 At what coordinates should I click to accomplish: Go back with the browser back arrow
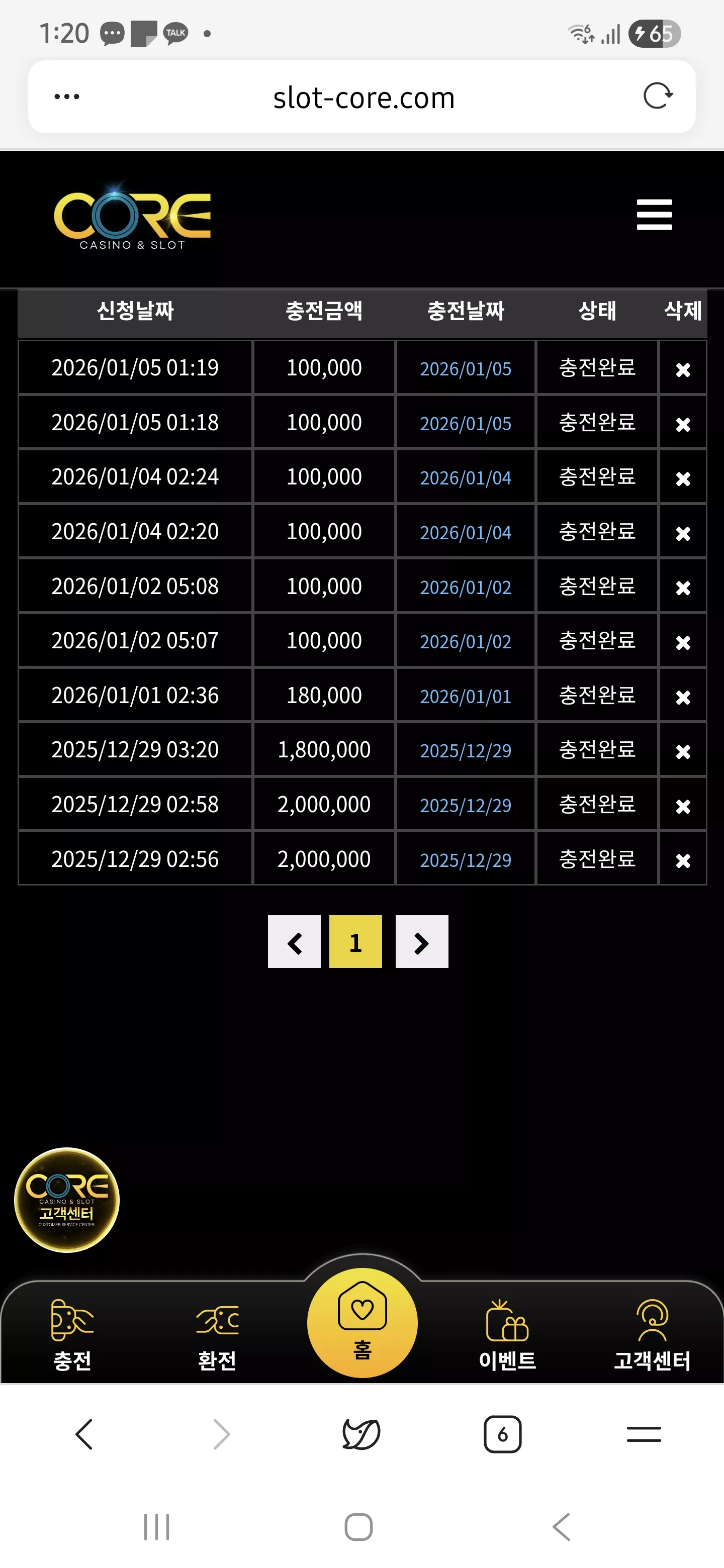(x=83, y=1434)
